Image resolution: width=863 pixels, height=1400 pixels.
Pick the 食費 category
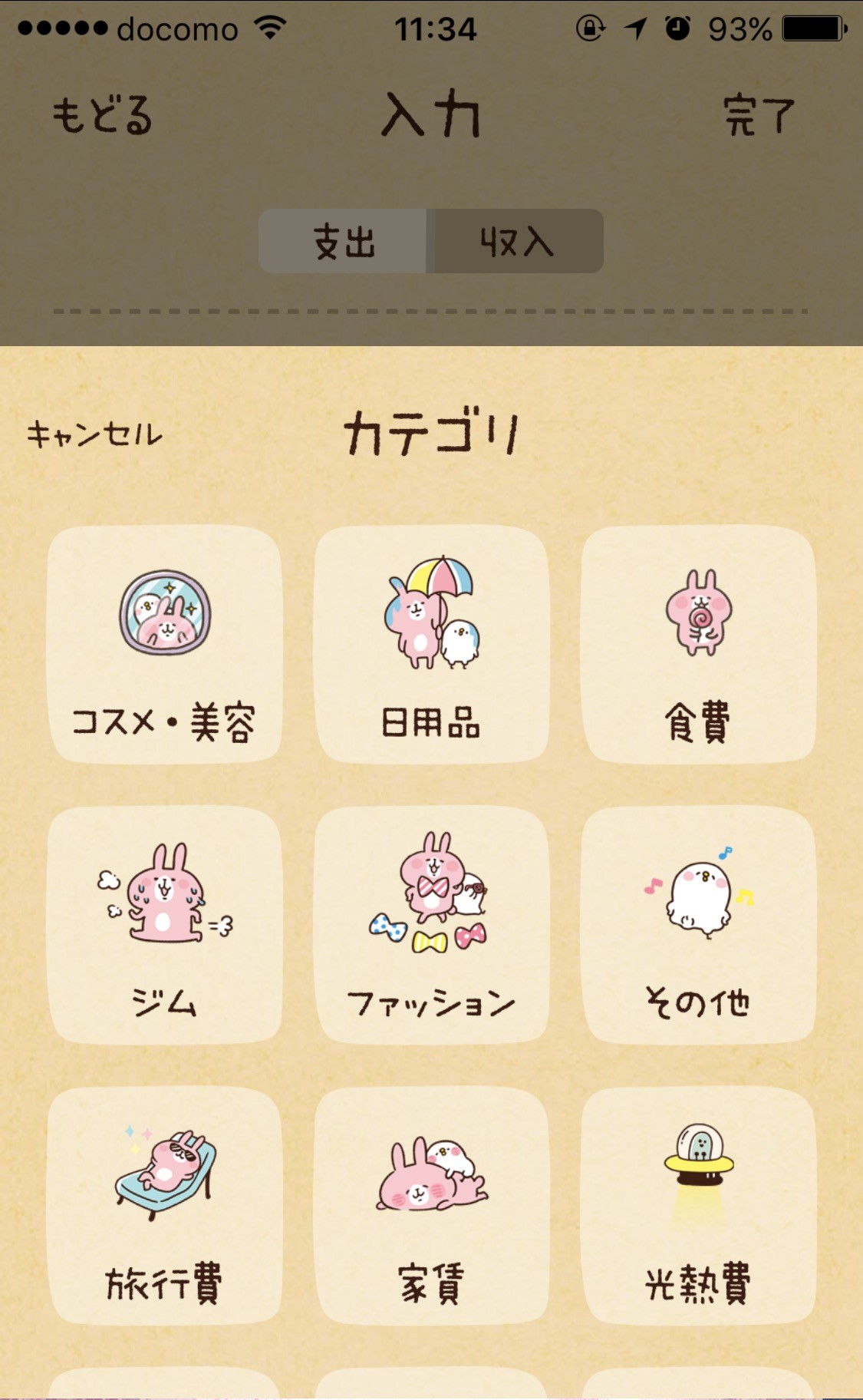click(698, 643)
